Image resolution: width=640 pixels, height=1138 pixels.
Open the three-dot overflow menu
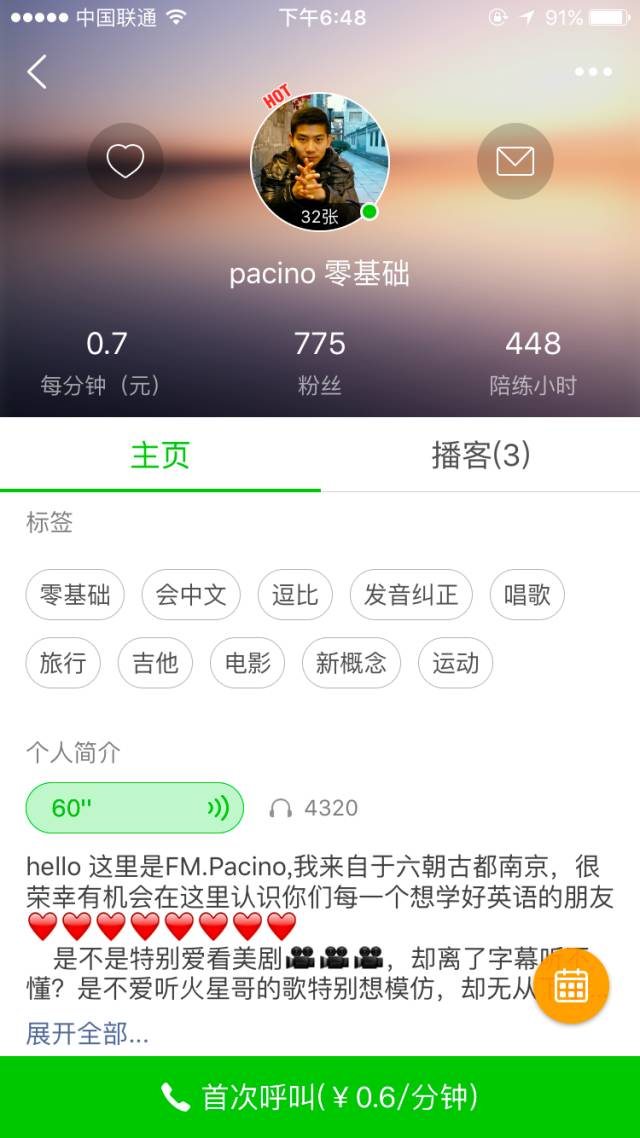(x=593, y=72)
